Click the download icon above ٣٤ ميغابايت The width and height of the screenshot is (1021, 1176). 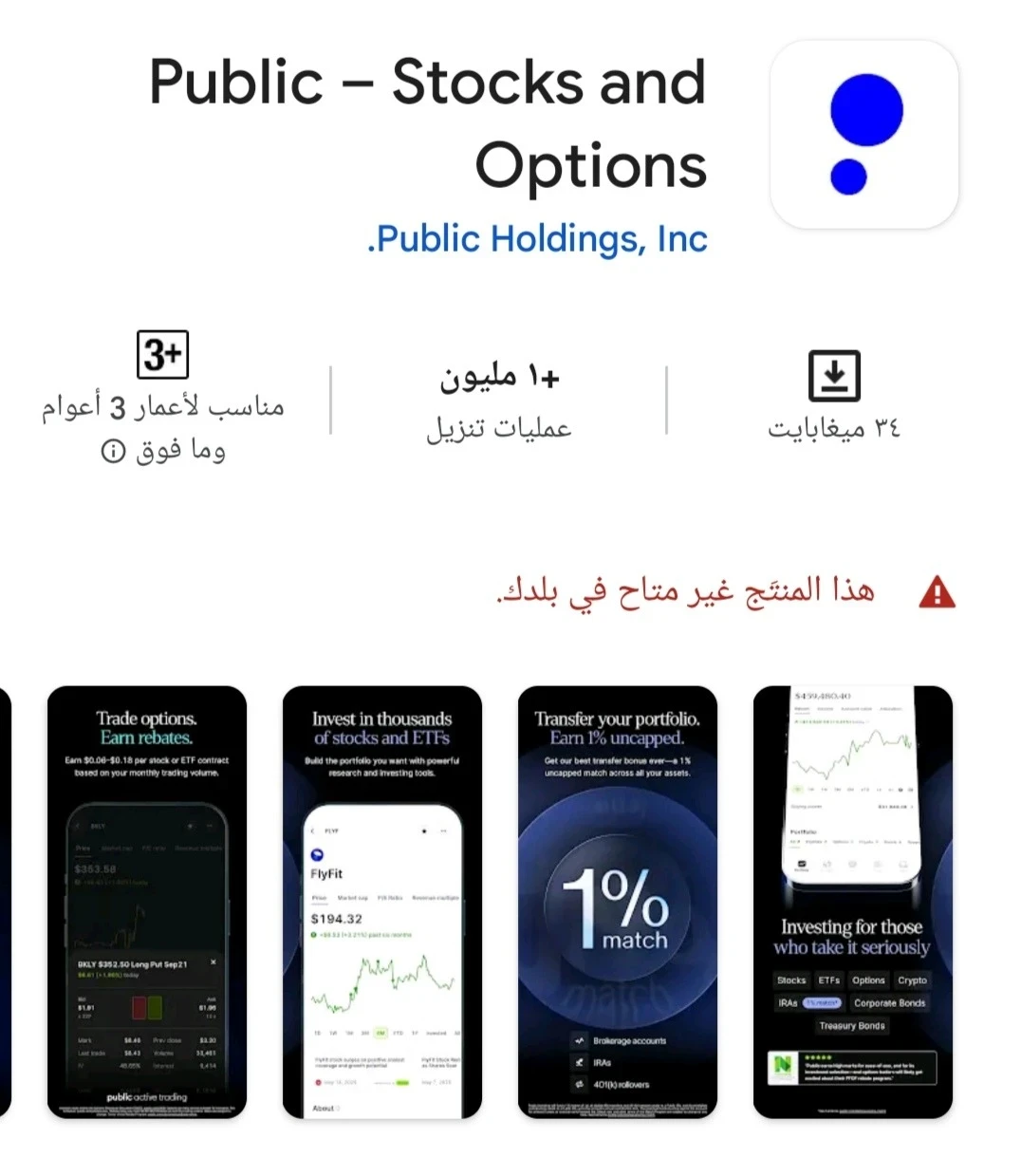[x=834, y=376]
